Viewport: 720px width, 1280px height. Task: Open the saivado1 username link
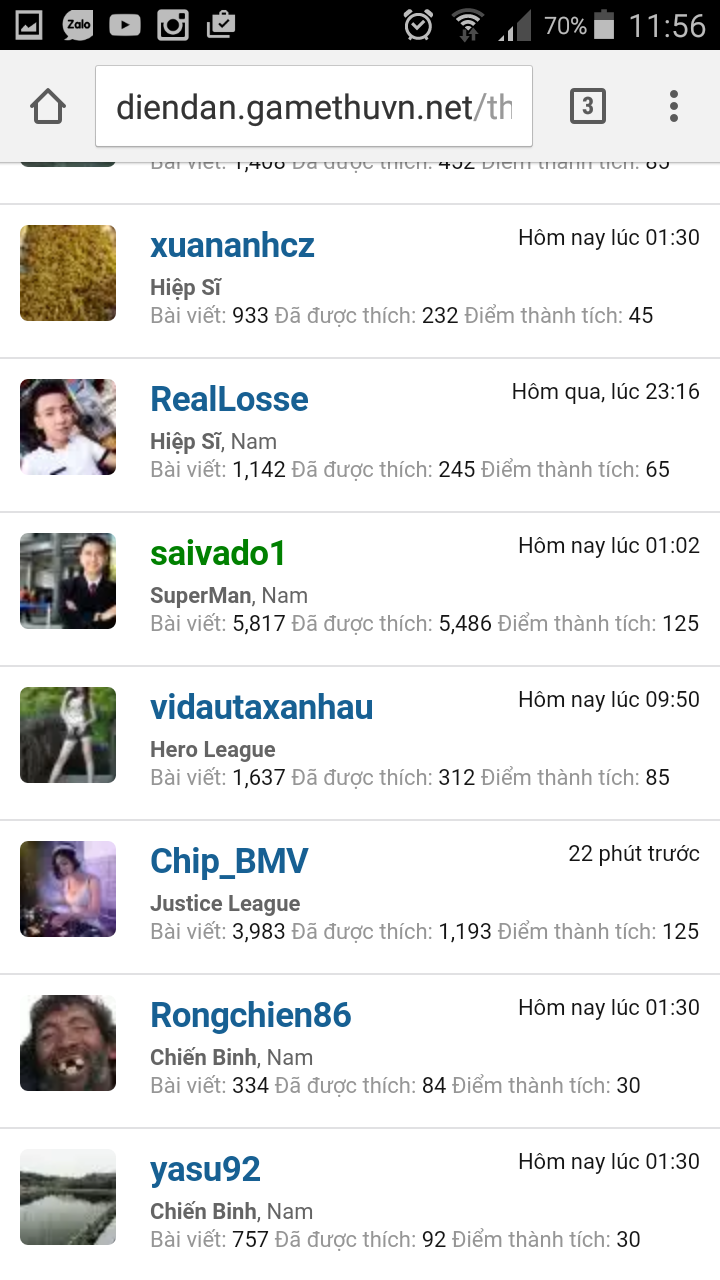point(218,553)
